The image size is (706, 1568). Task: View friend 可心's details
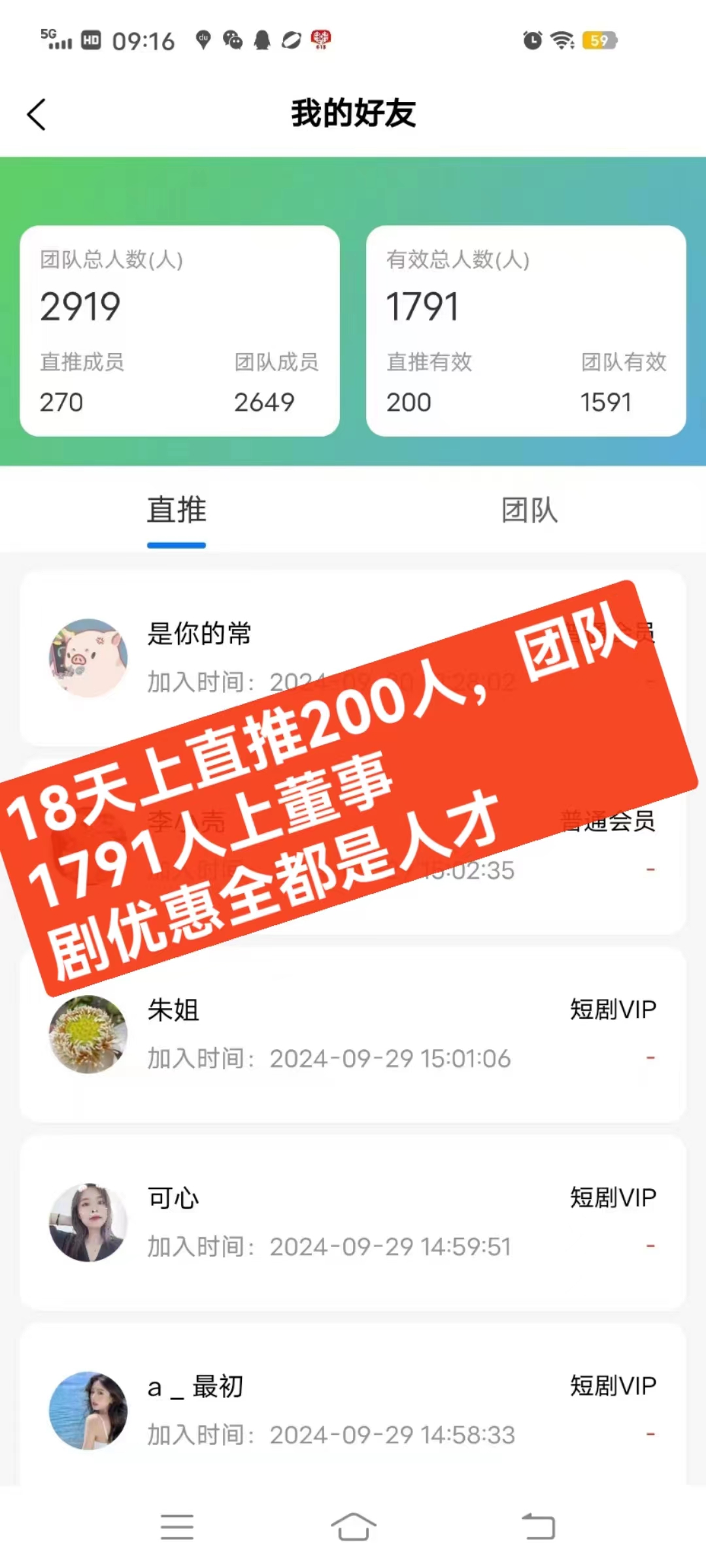tap(353, 1222)
